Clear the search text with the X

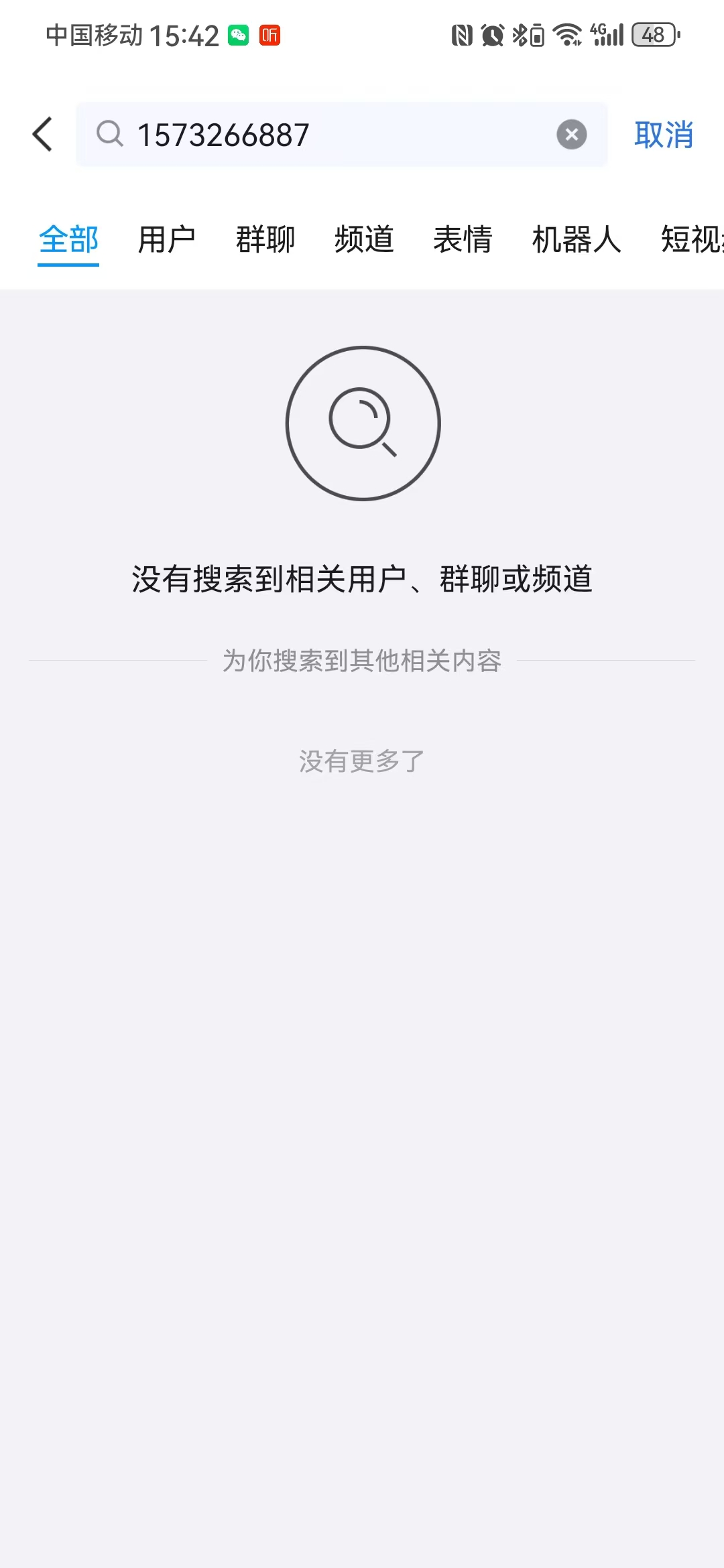coord(571,135)
